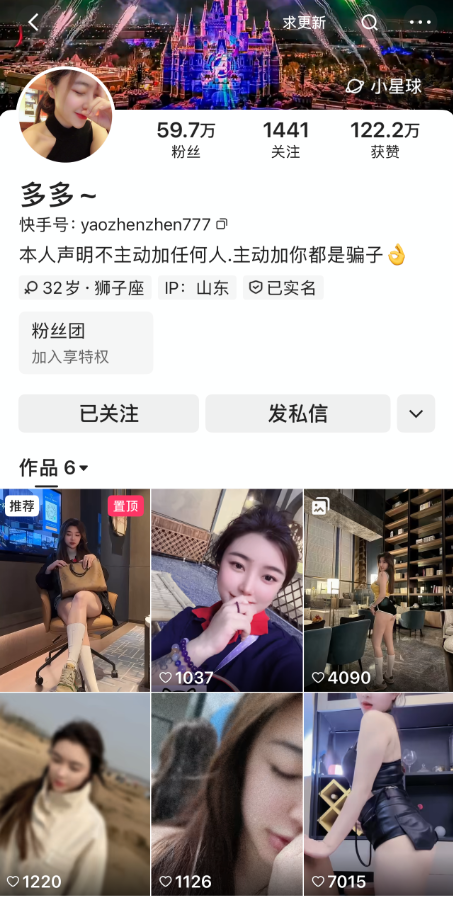This screenshot has height=897, width=453.
Task: Open search from the top bar
Action: 369,22
